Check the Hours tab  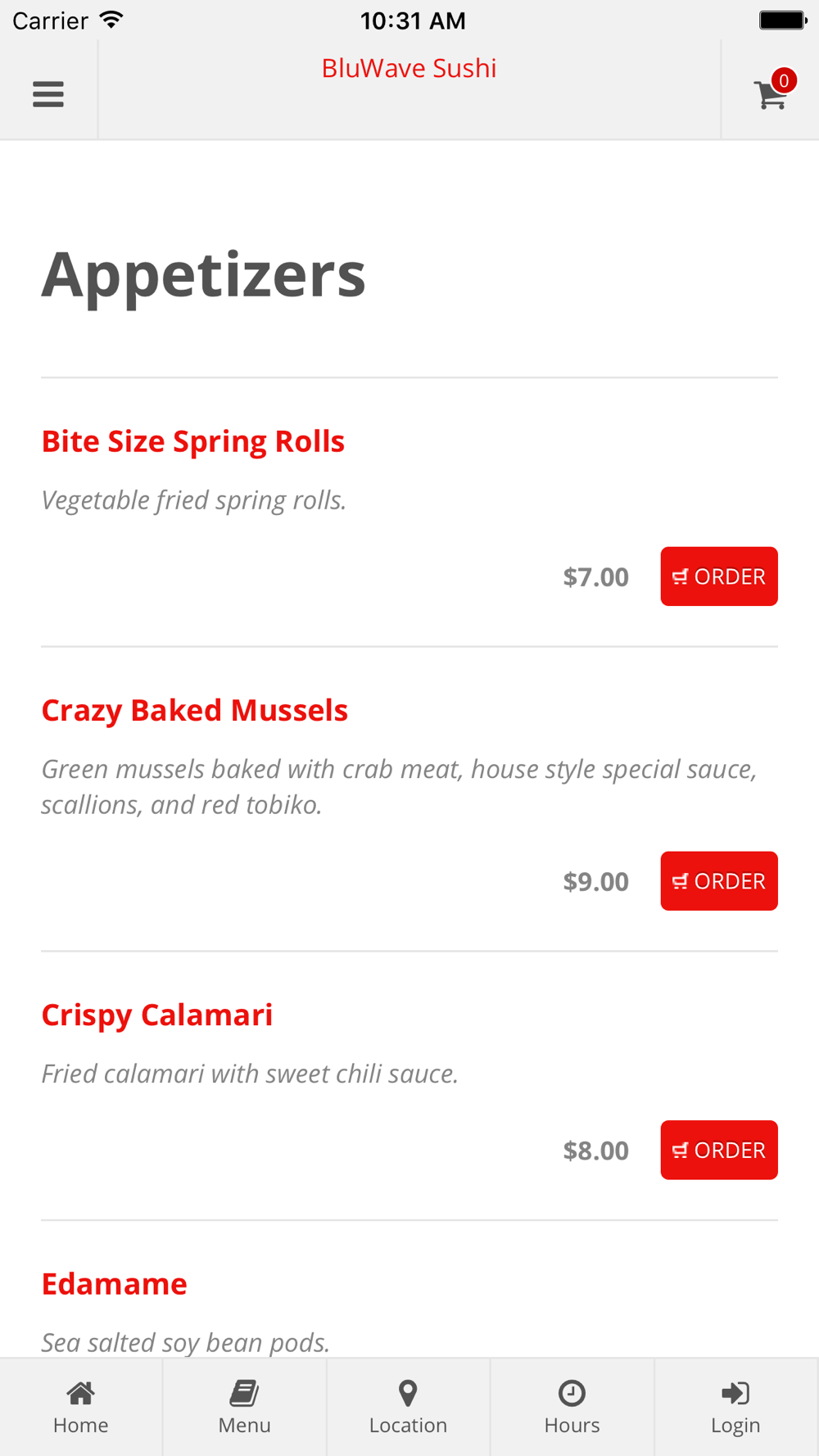pos(572,1408)
